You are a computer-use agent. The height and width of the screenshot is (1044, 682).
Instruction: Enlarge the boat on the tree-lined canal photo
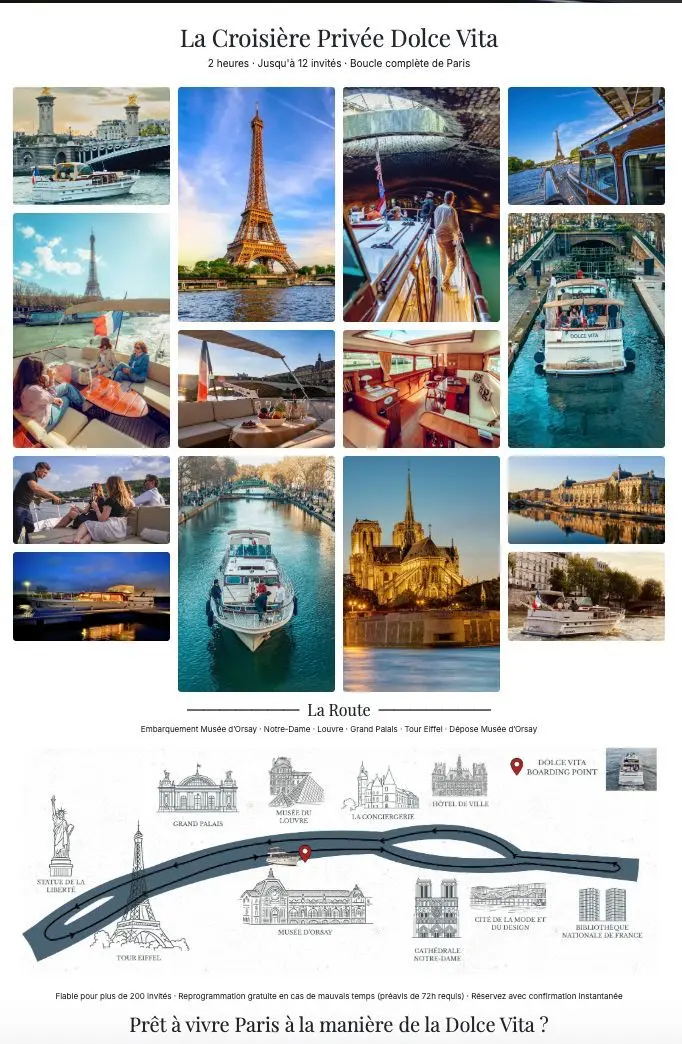(x=256, y=573)
